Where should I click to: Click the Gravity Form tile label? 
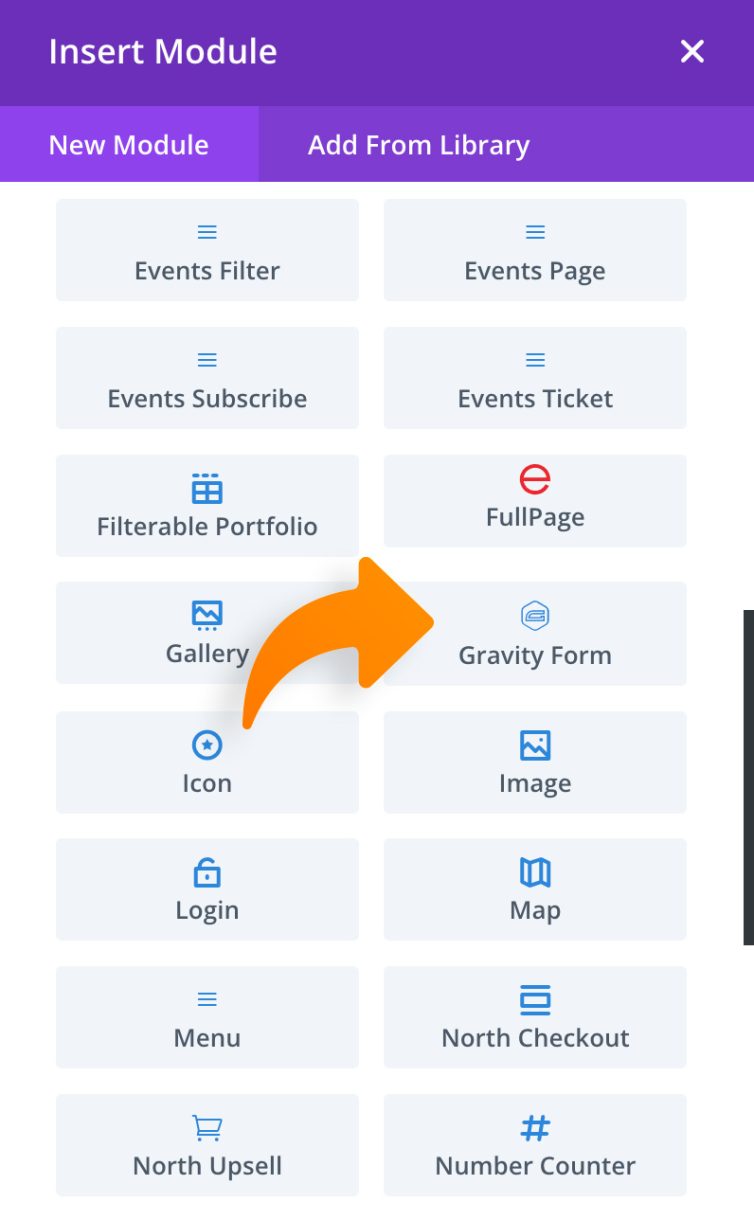point(534,654)
